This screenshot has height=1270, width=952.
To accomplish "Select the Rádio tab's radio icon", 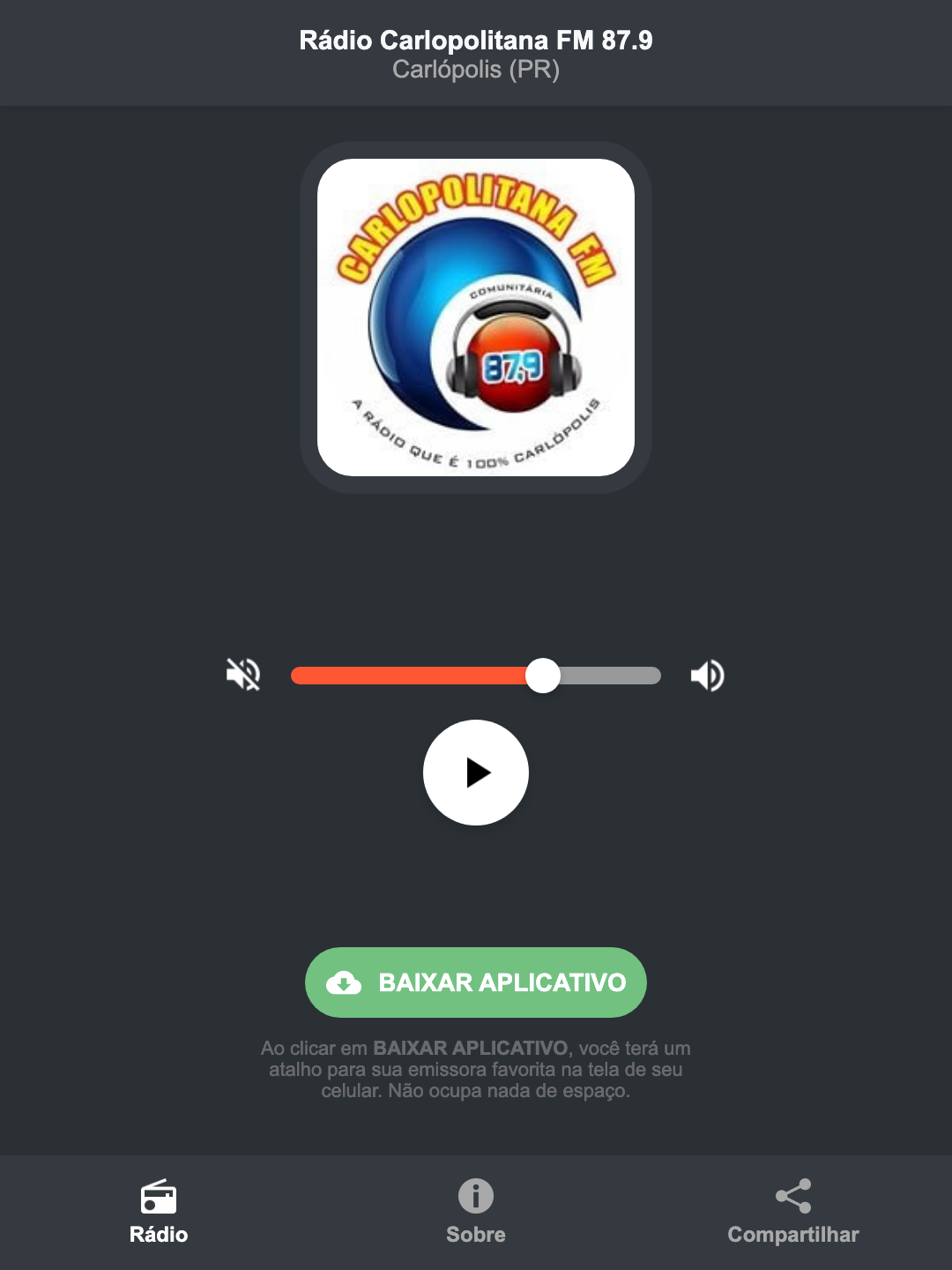I will (x=159, y=1198).
